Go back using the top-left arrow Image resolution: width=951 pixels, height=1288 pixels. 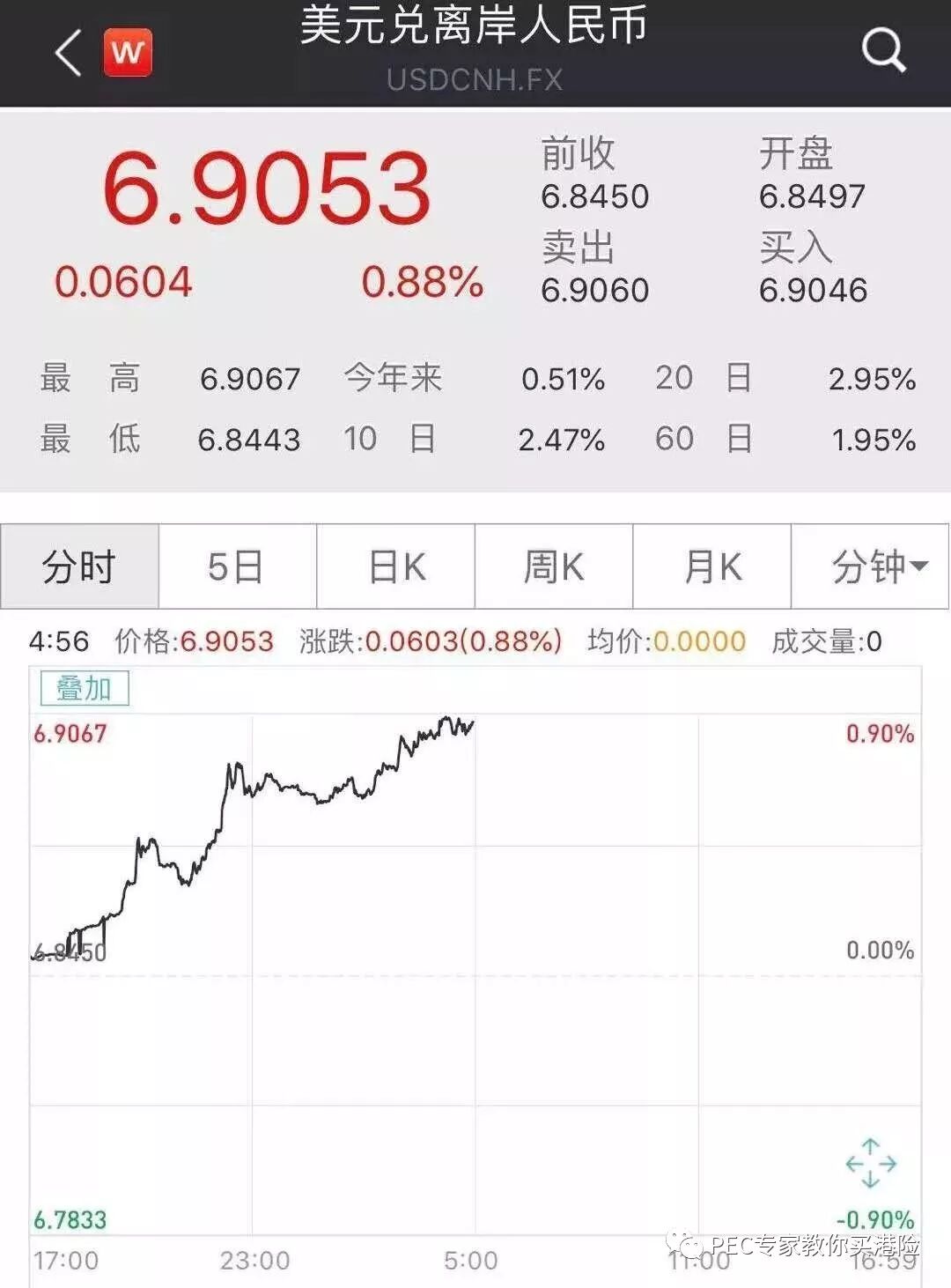[x=69, y=53]
